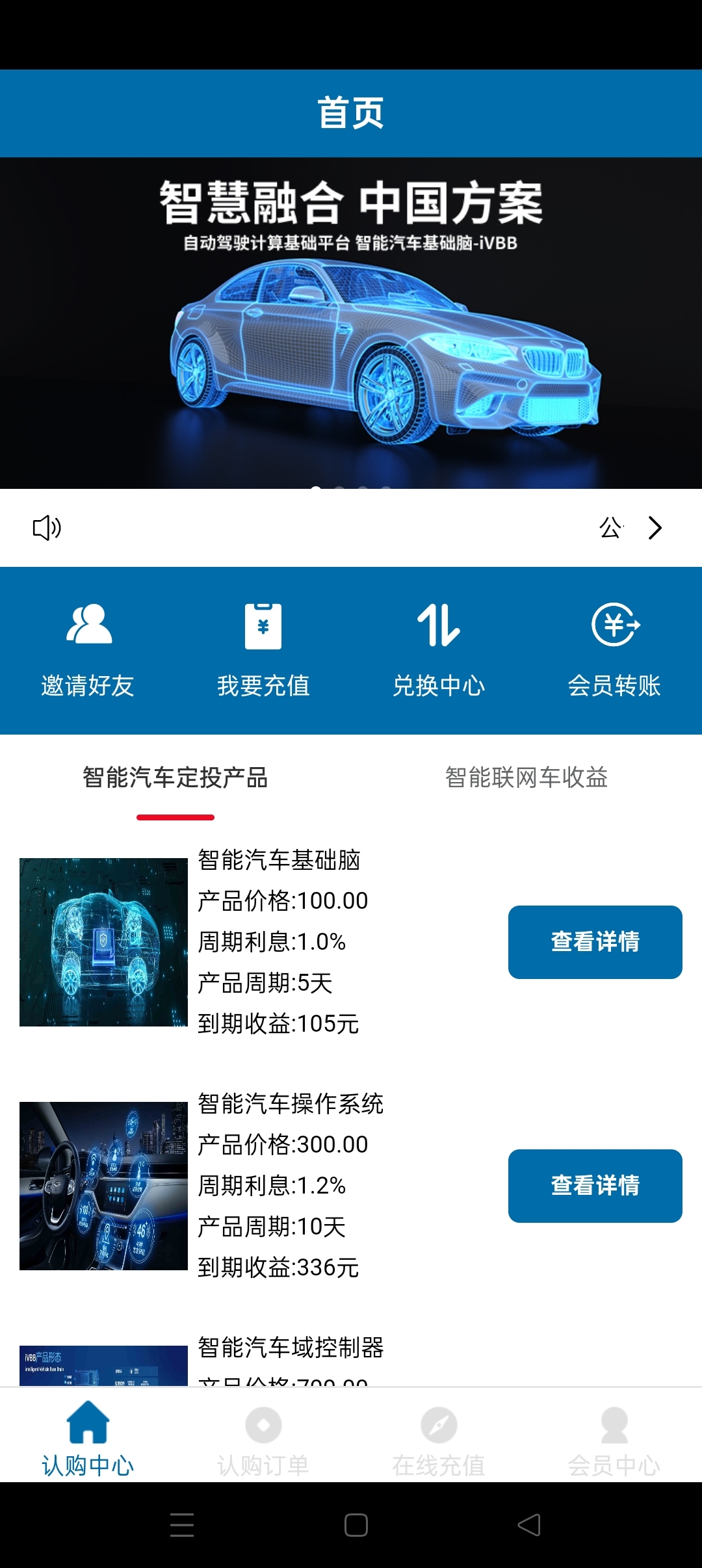Open the car banner 智慧融合 中国方案
This screenshot has width=702, height=1568.
click(x=351, y=323)
